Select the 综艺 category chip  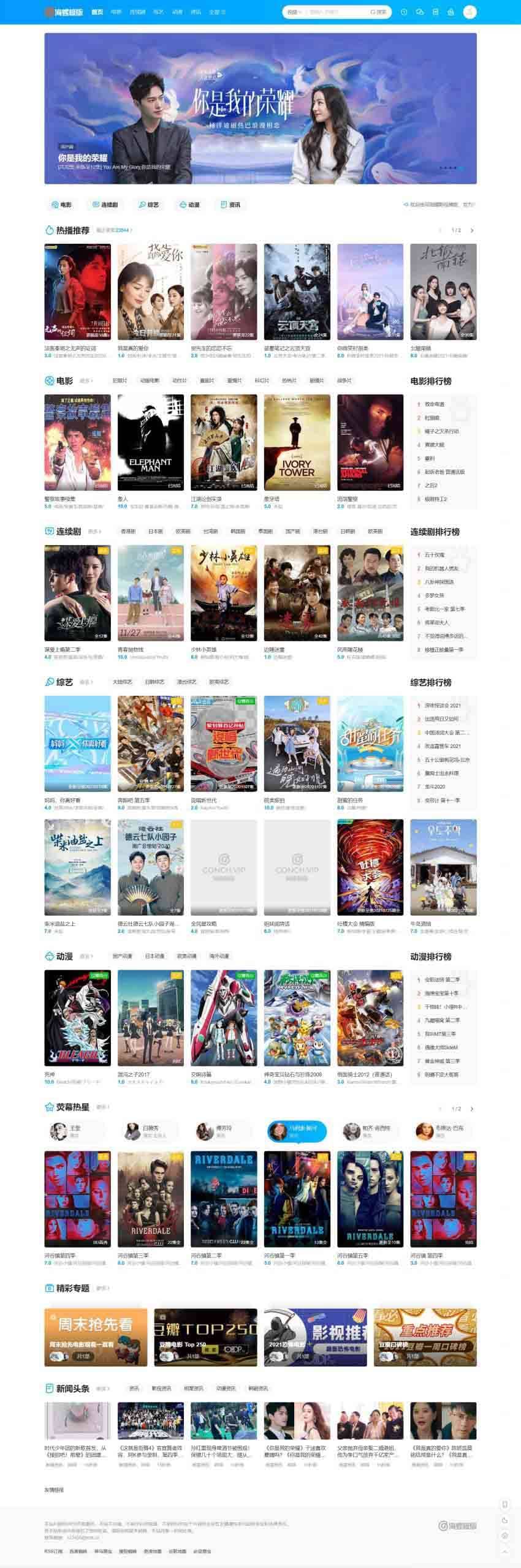149,205
